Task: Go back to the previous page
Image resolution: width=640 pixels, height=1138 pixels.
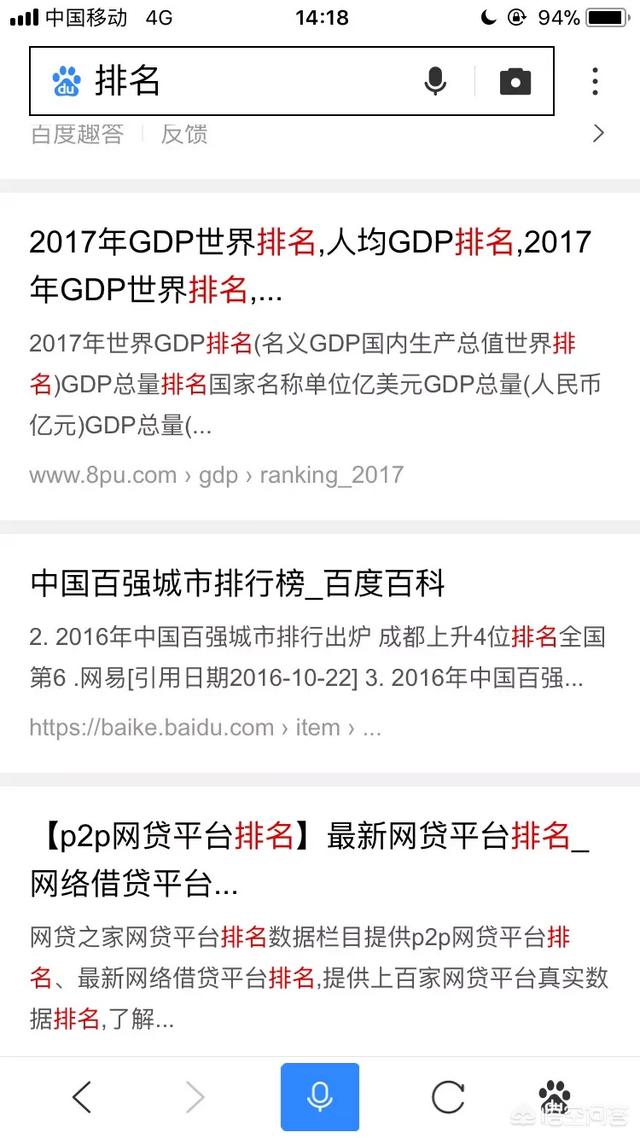Action: pyautogui.click(x=83, y=1097)
